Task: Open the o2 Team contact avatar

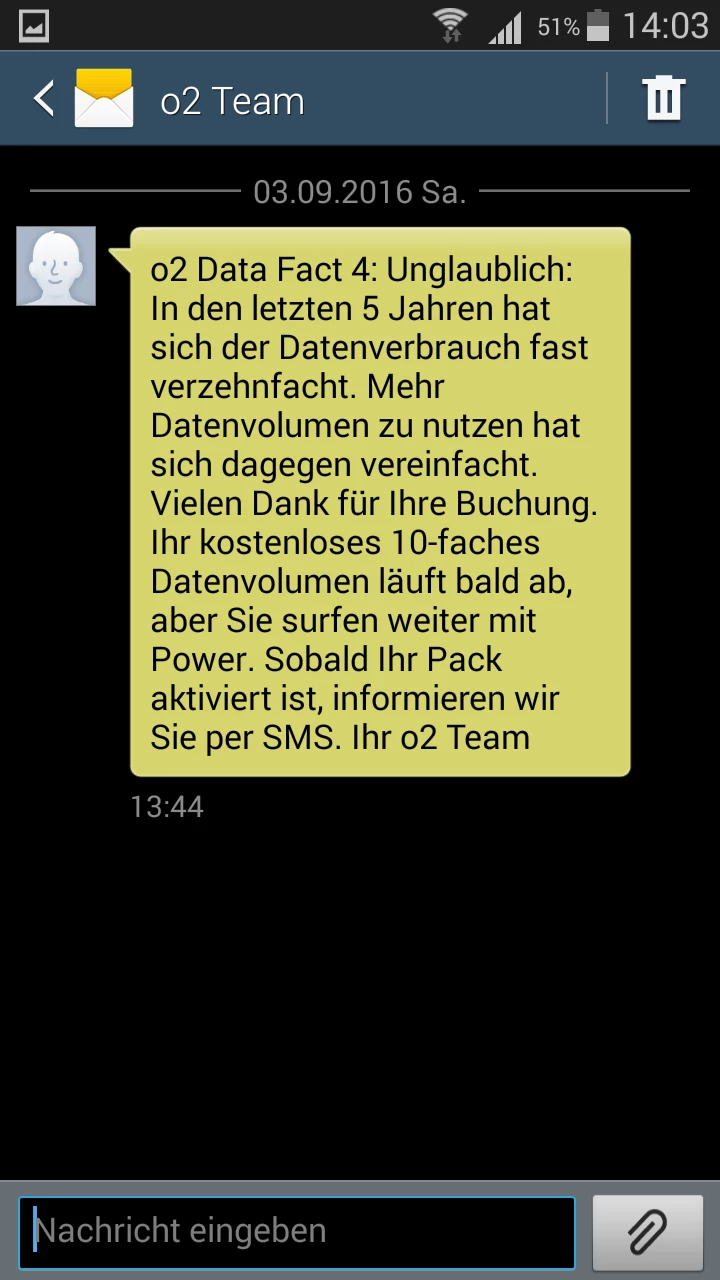Action: pyautogui.click(x=56, y=266)
